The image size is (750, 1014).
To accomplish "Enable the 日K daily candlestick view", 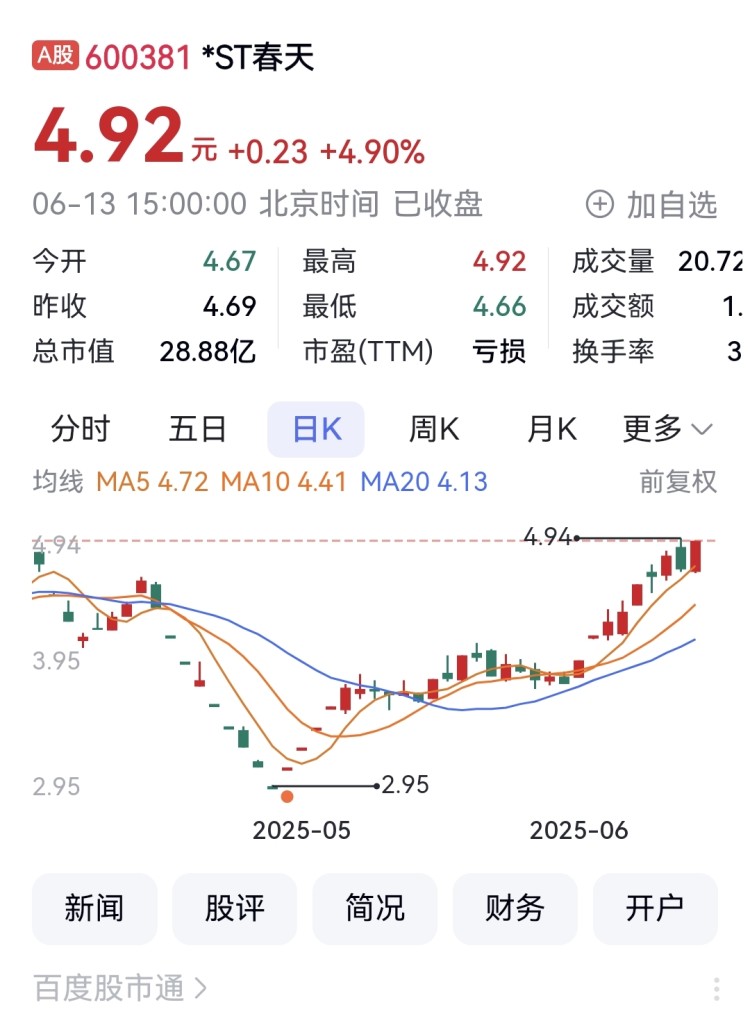I will [316, 428].
